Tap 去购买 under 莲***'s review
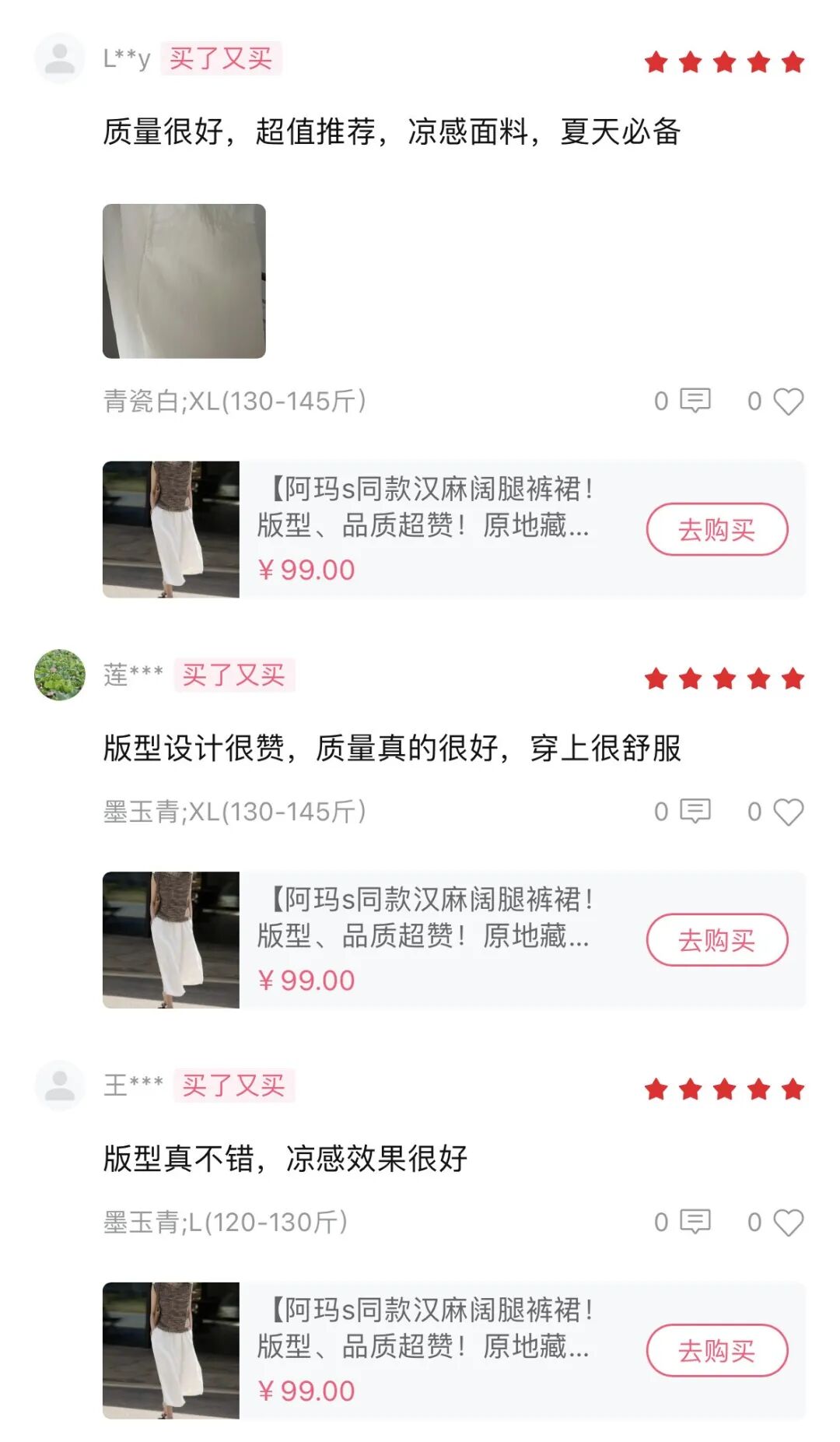The width and height of the screenshot is (840, 1442). click(x=717, y=940)
